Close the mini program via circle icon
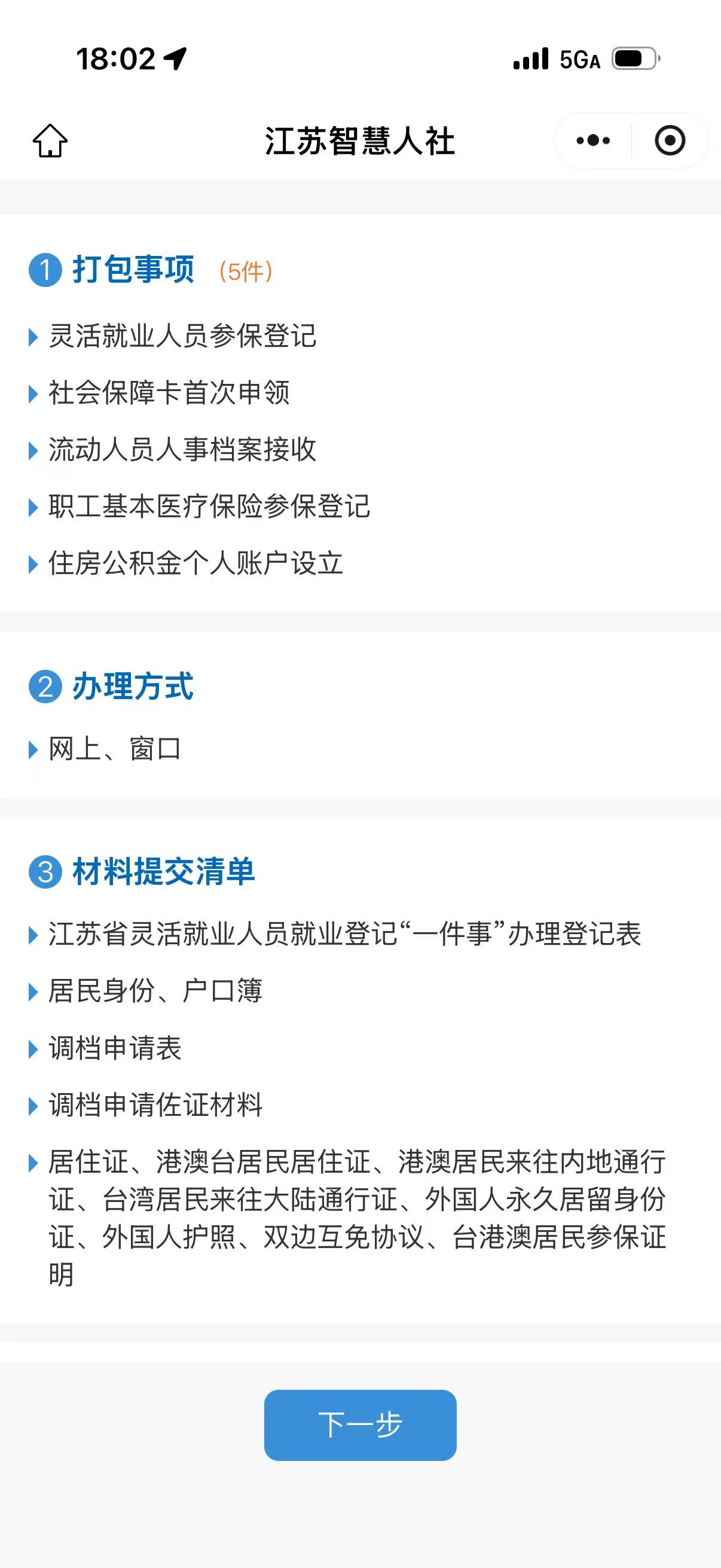 669,141
